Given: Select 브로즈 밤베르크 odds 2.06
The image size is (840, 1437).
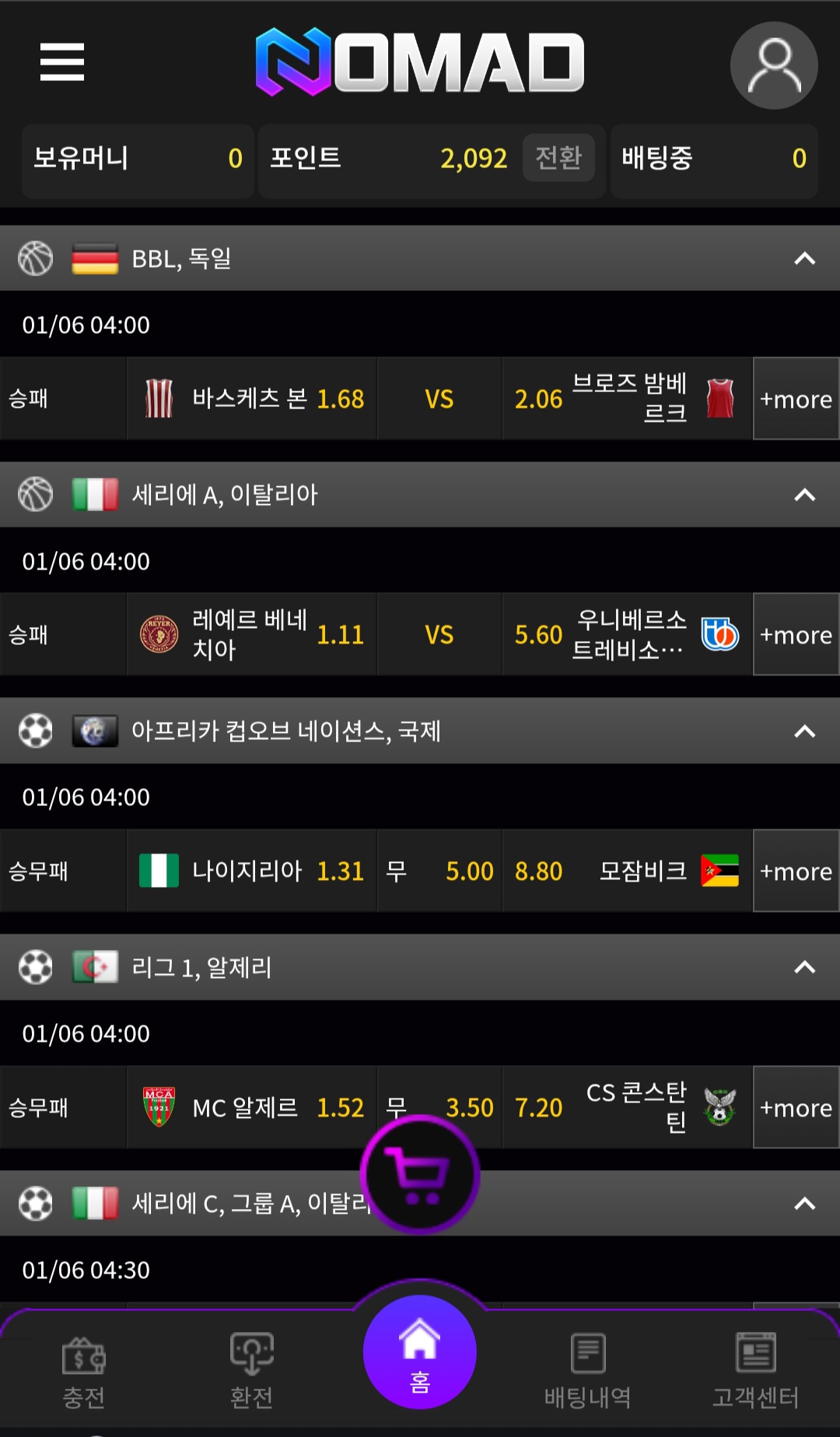Looking at the screenshot, I should coord(627,399).
